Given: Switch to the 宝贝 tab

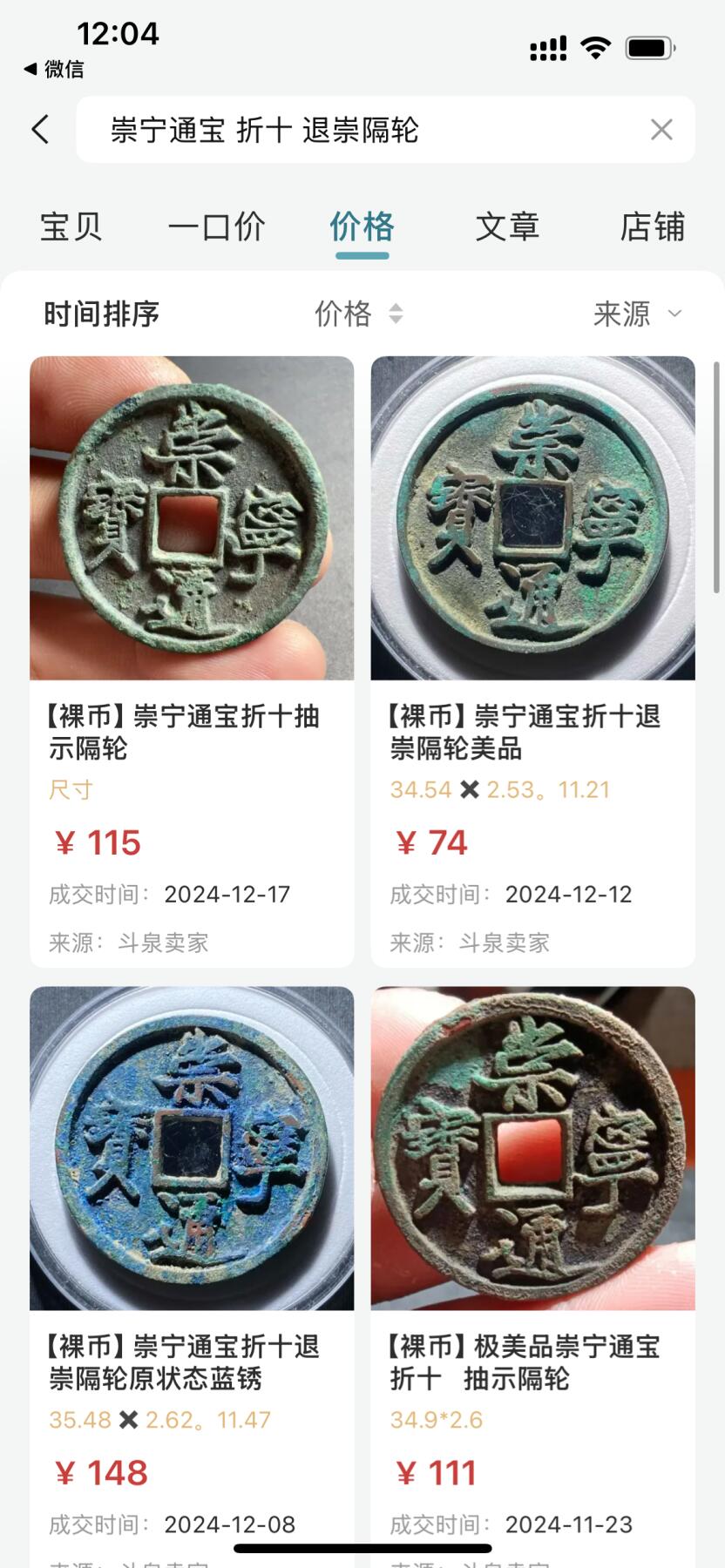Looking at the screenshot, I should [71, 227].
